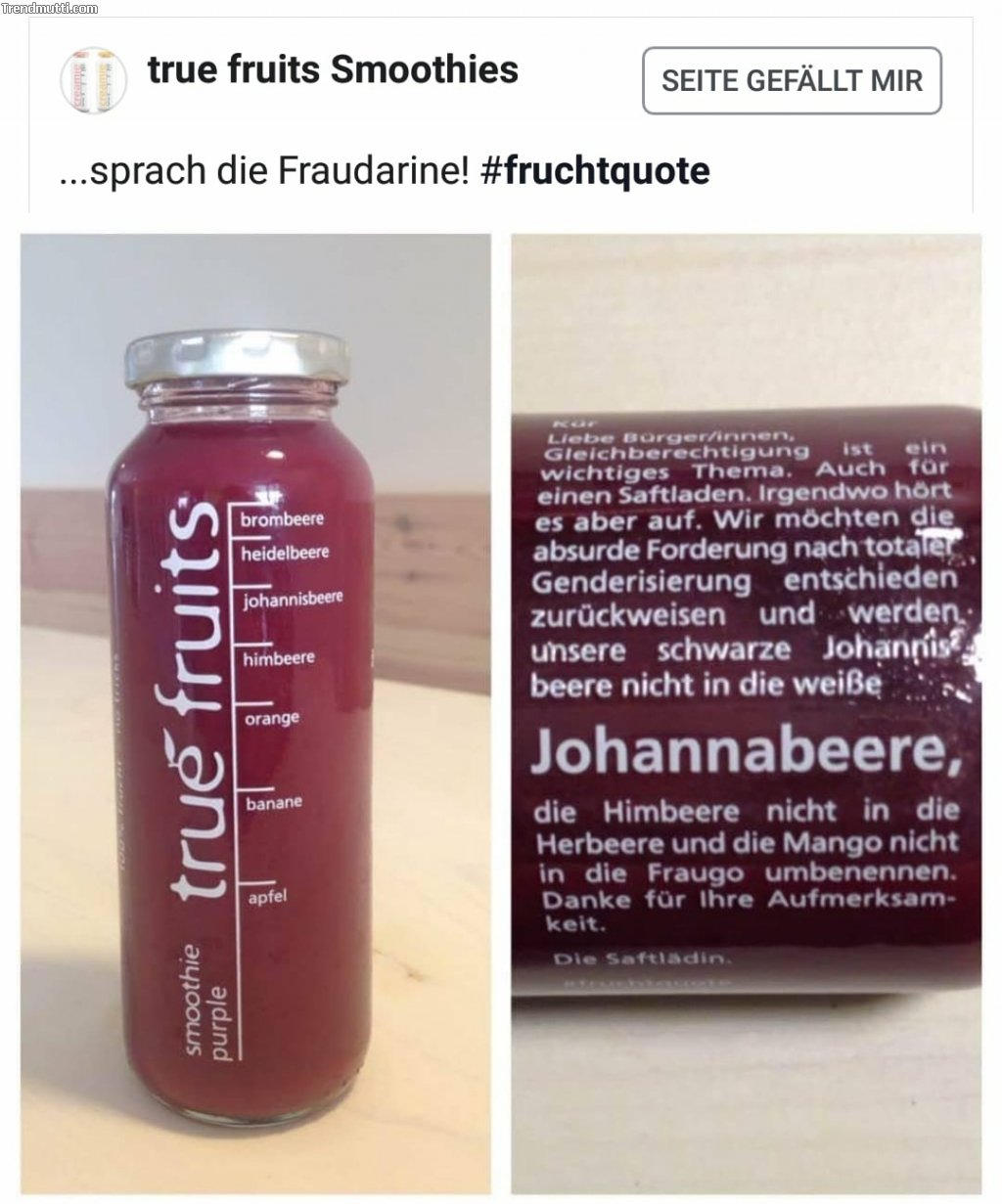Open the true fruits Smoothies page name
The height and width of the screenshot is (1204, 1002).
(333, 70)
